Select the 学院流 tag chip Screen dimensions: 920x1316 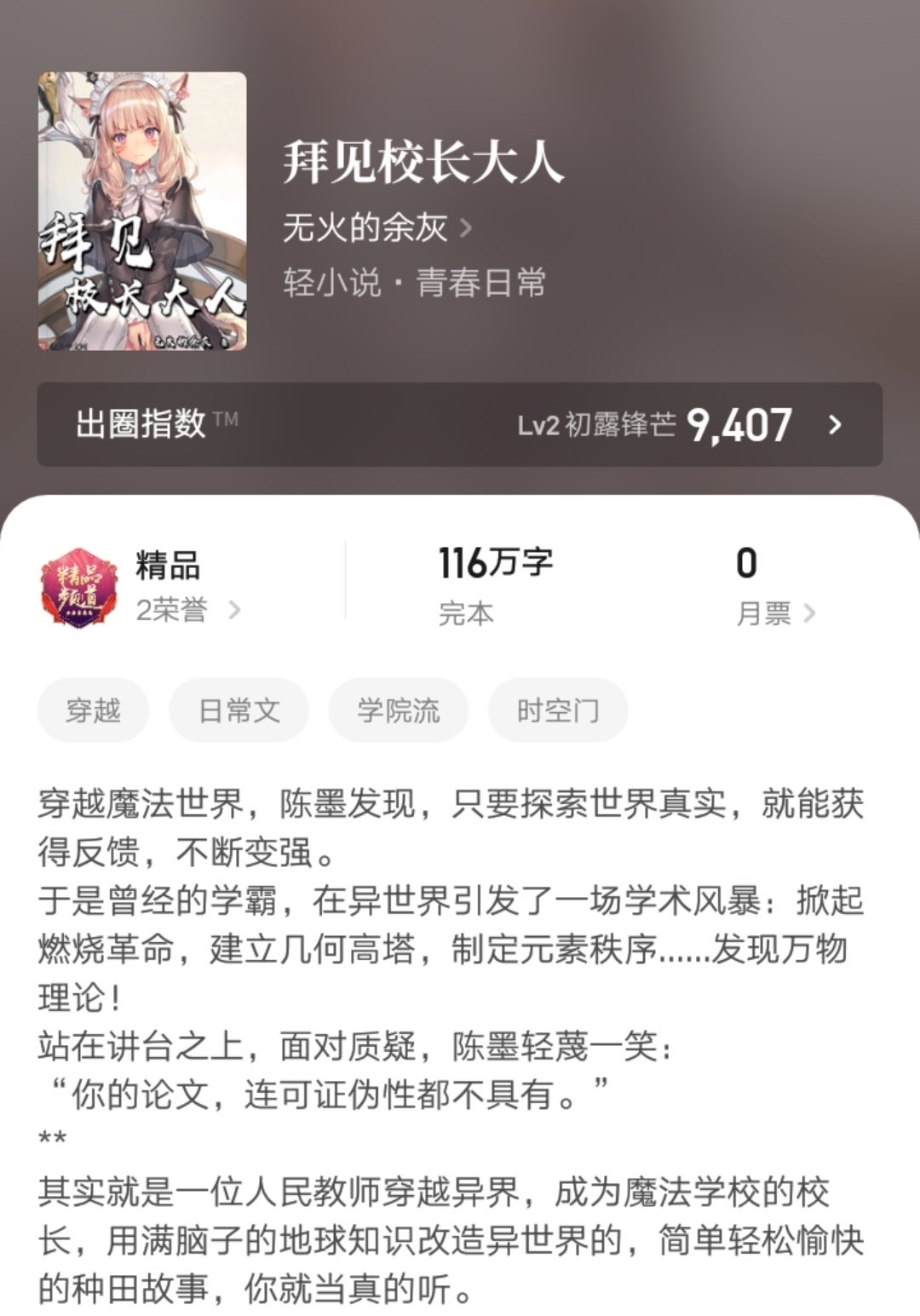tap(397, 710)
